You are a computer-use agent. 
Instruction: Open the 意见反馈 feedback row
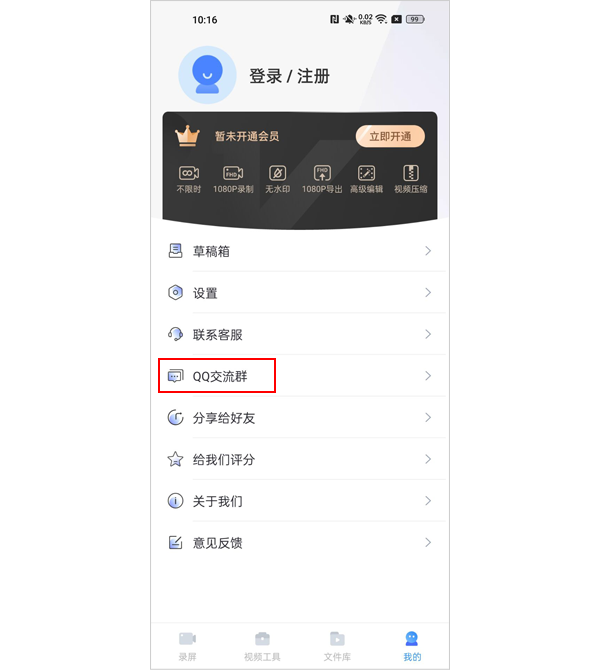pyautogui.click(x=300, y=543)
